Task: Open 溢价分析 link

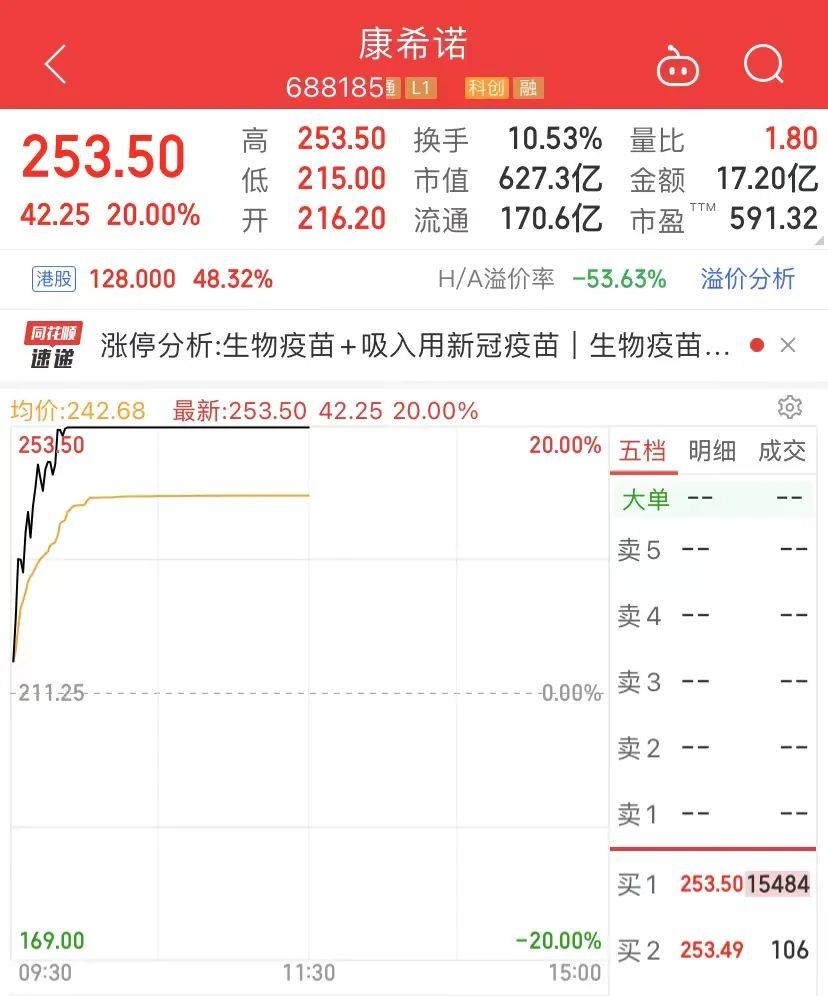Action: click(x=747, y=279)
